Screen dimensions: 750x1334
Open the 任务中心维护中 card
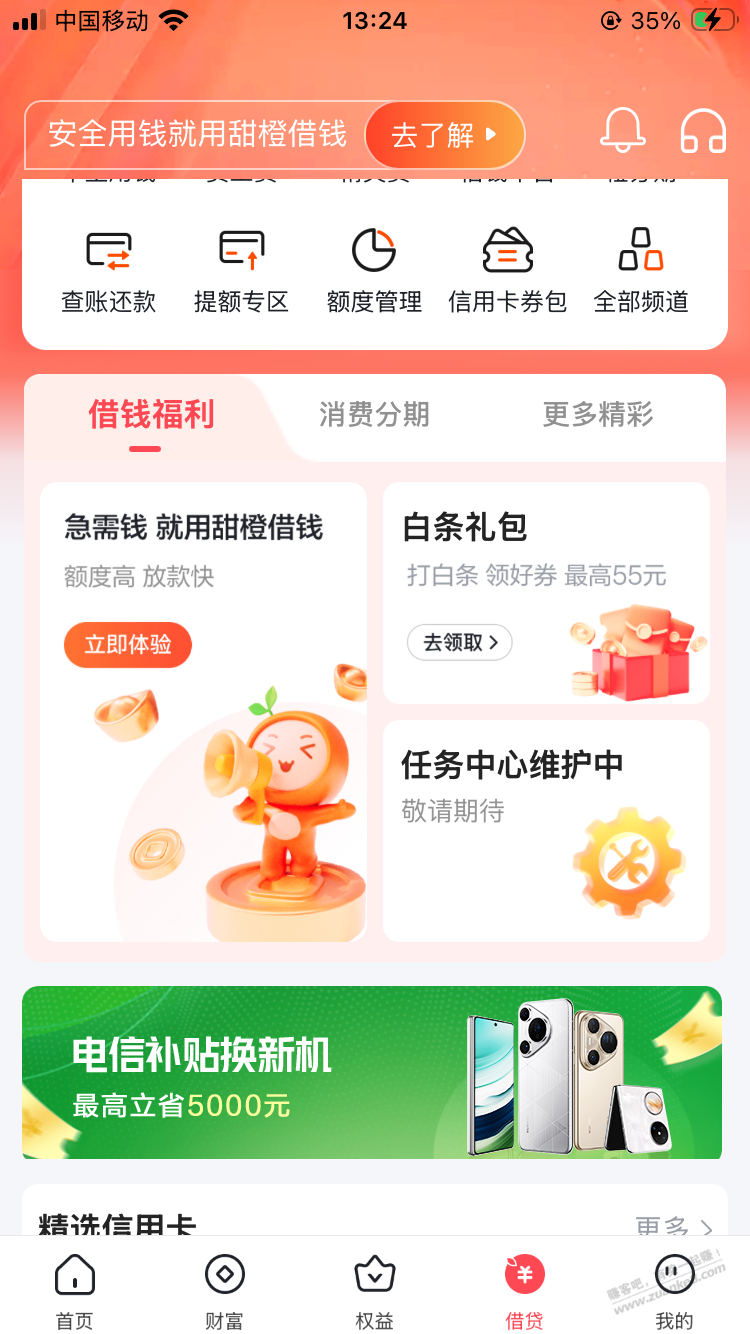546,830
